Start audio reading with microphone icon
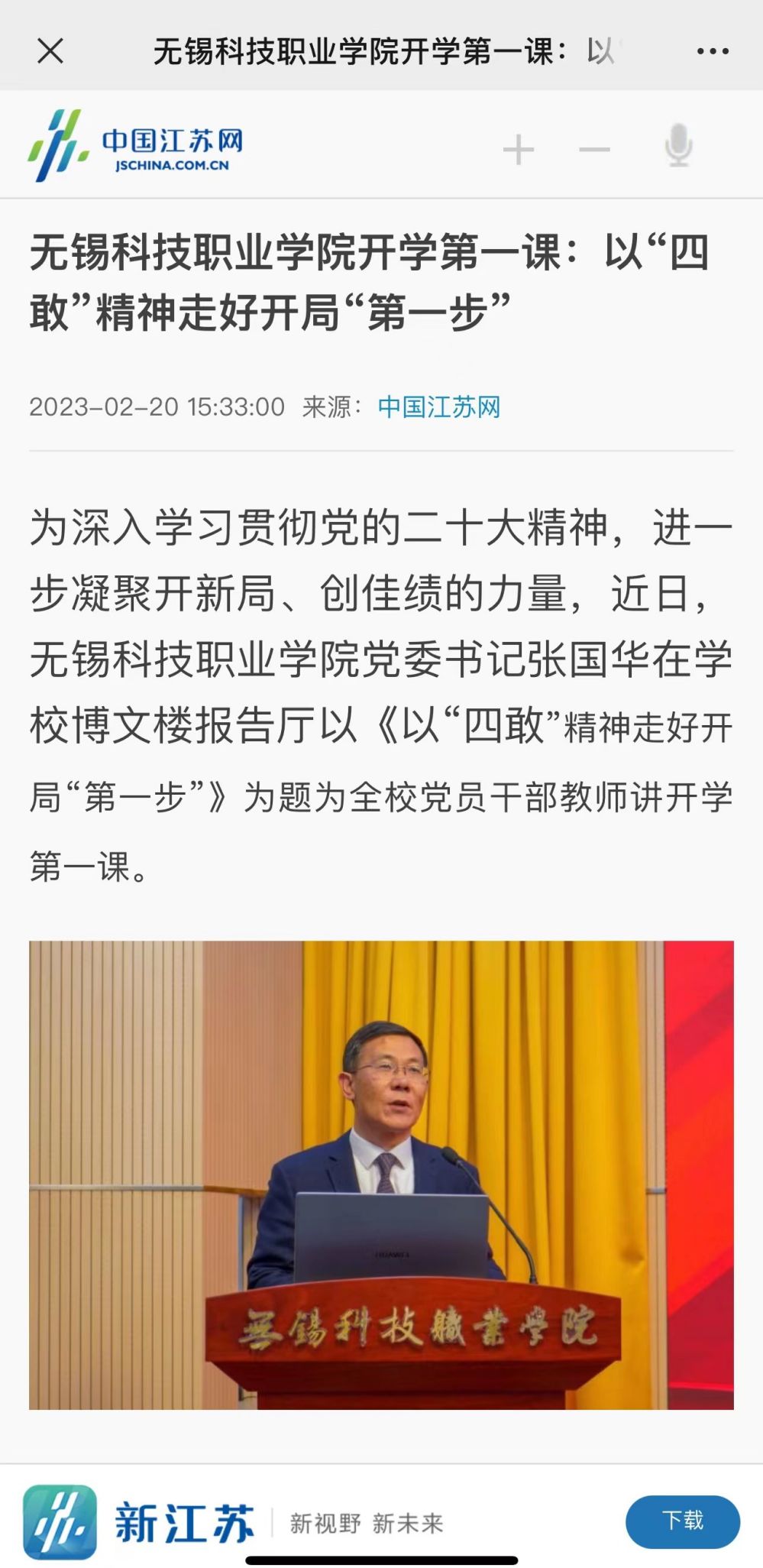 (678, 145)
